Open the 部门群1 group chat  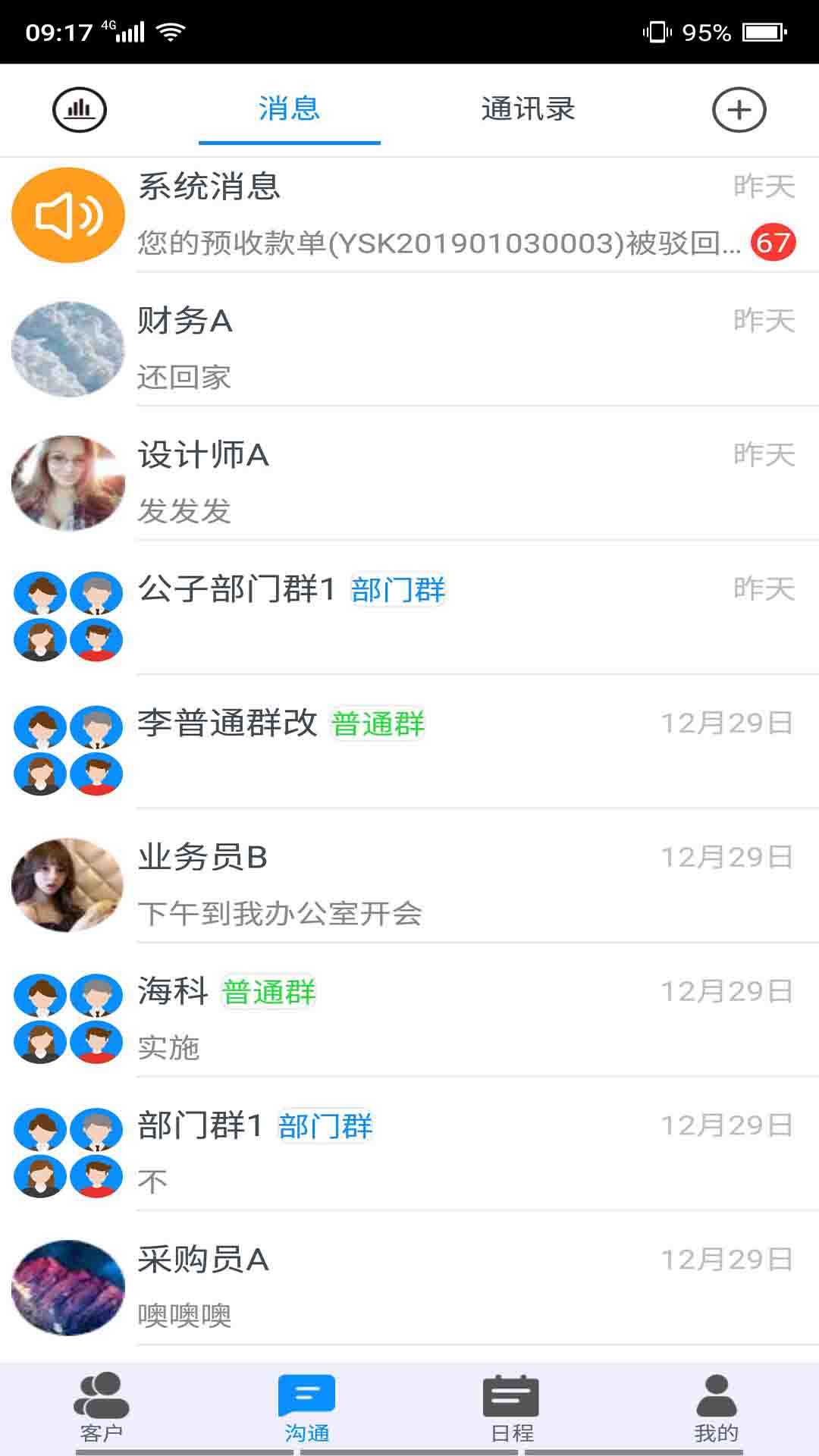coord(409,1153)
